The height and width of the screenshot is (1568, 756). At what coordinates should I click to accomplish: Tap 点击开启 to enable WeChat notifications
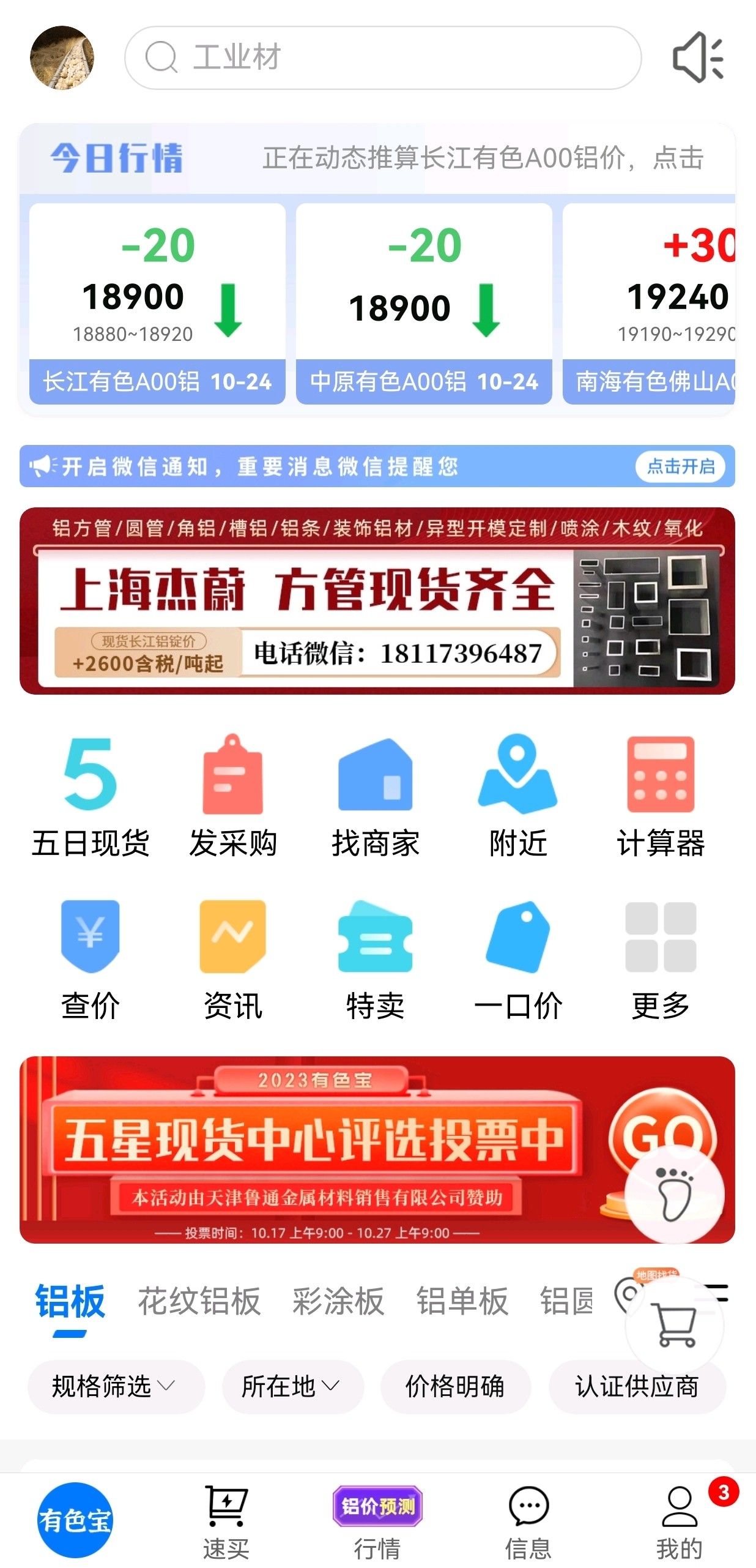pos(680,466)
